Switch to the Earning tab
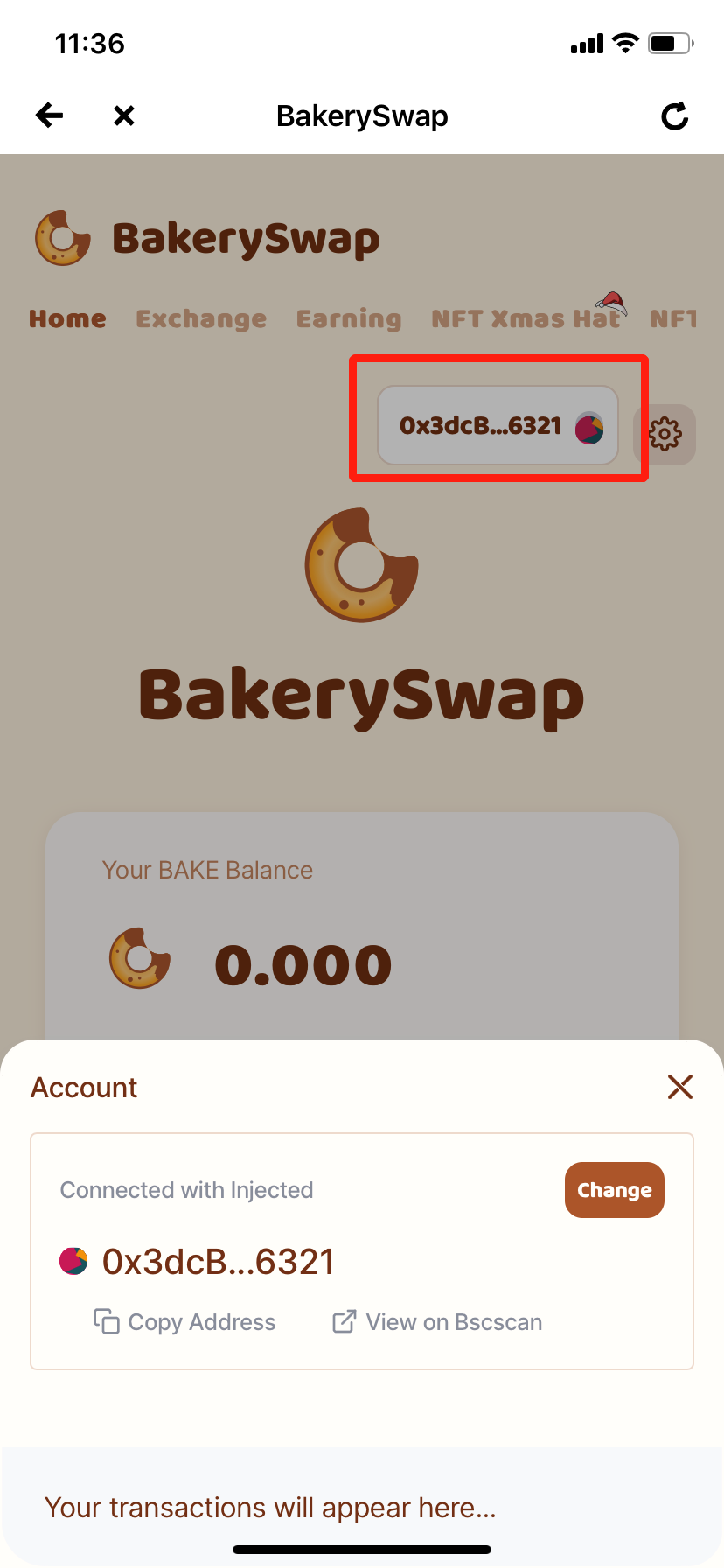The width and height of the screenshot is (724, 1568). (x=349, y=319)
